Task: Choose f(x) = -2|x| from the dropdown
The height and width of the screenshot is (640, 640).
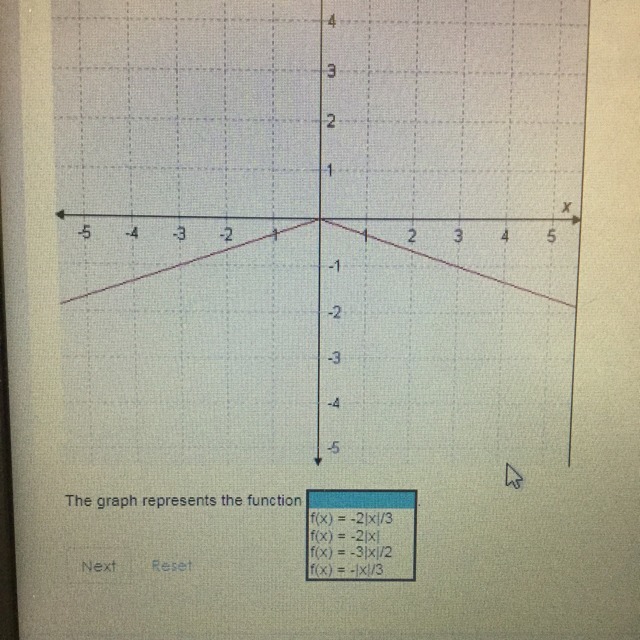Action: [361, 536]
